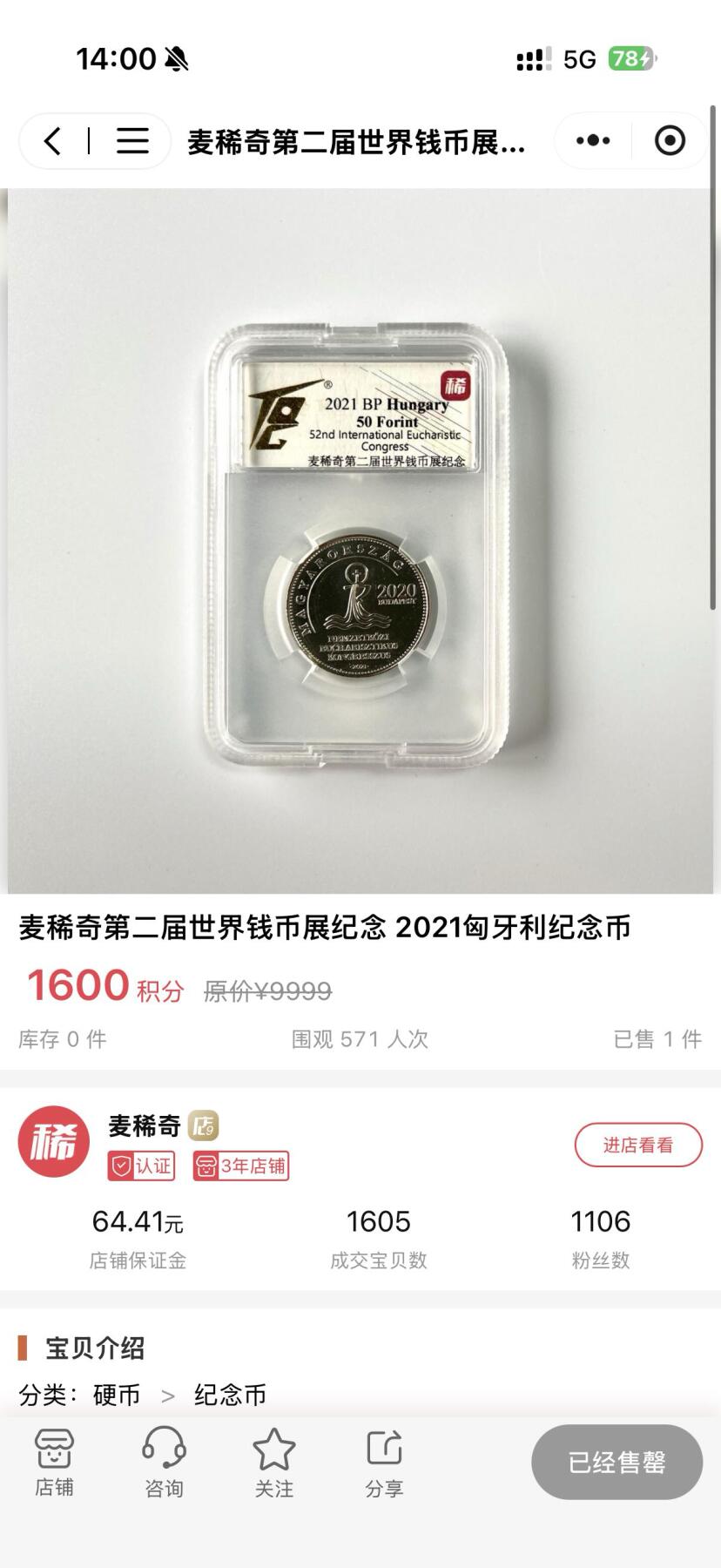Open the 宝贝介绍 section header

(96, 1348)
